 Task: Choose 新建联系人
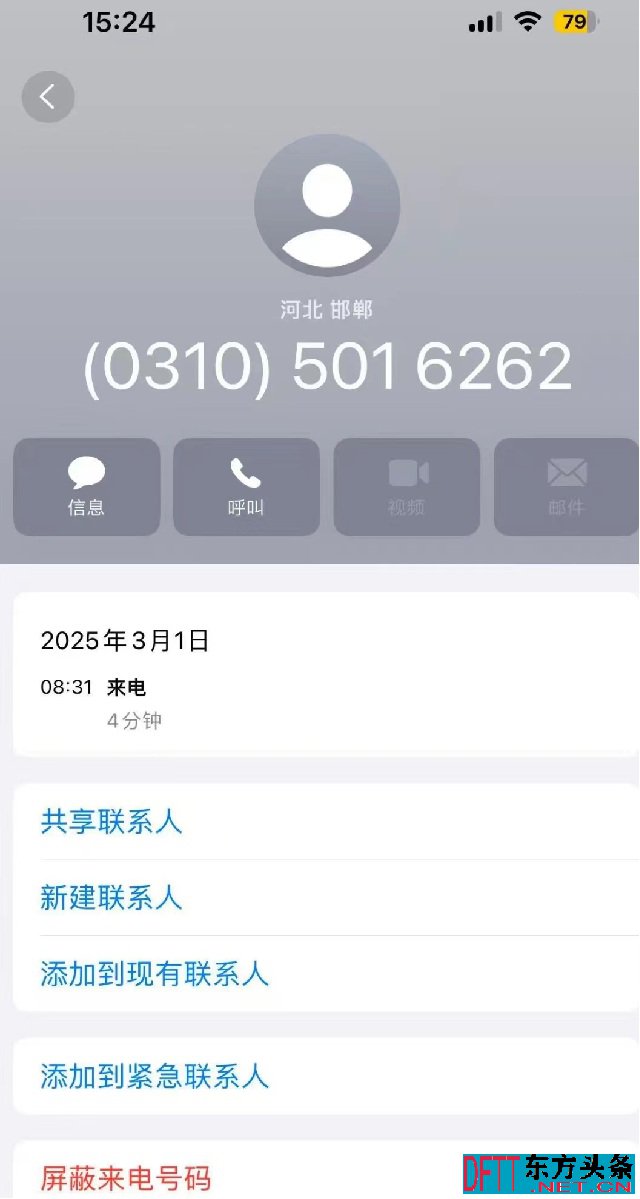click(326, 898)
